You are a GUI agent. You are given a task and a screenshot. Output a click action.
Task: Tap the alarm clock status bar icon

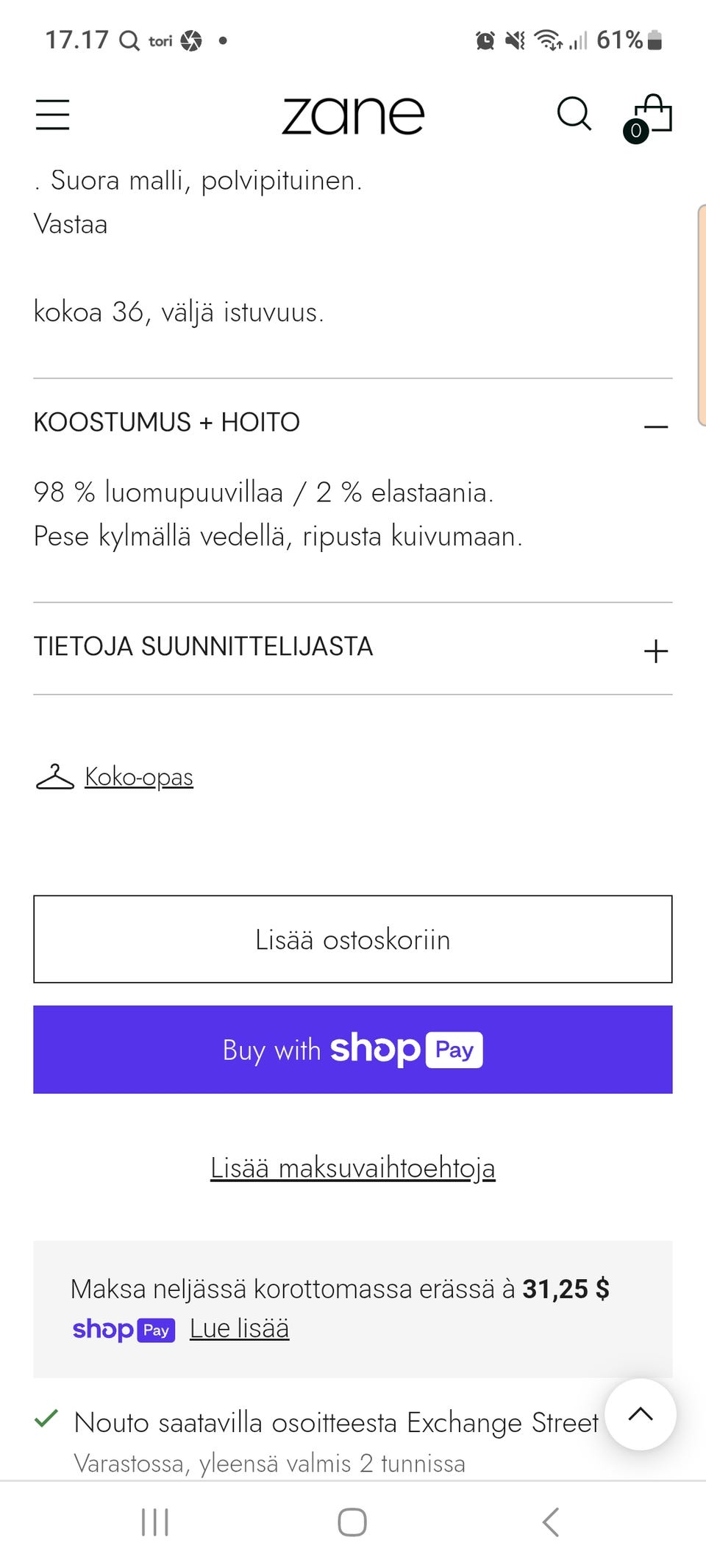(487, 40)
